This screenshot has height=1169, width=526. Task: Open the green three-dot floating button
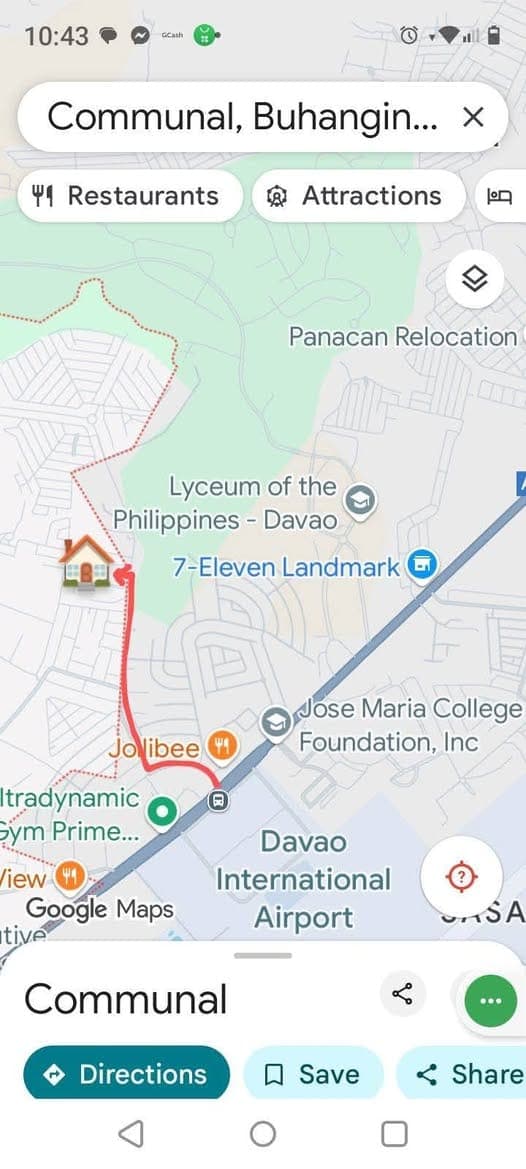tap(490, 1001)
